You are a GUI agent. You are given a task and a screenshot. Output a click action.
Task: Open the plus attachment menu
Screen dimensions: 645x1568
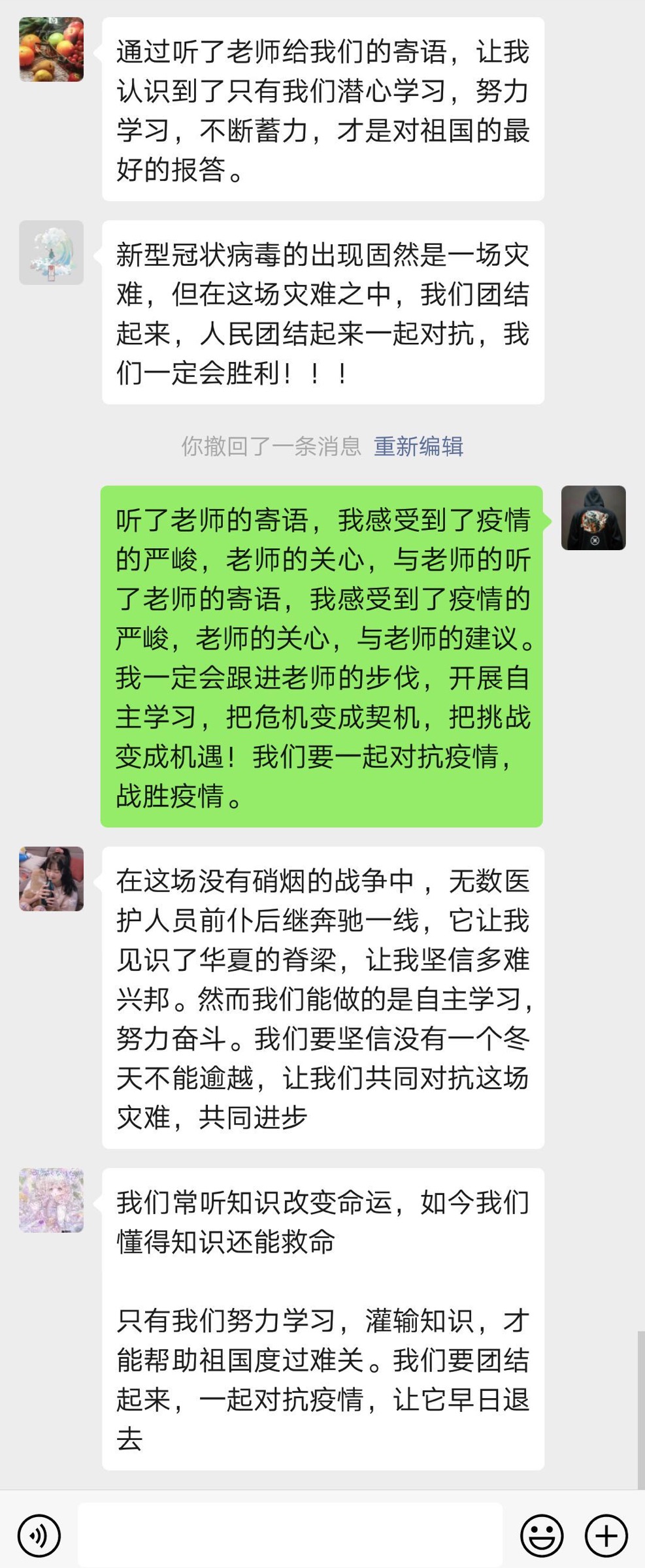tap(606, 1535)
